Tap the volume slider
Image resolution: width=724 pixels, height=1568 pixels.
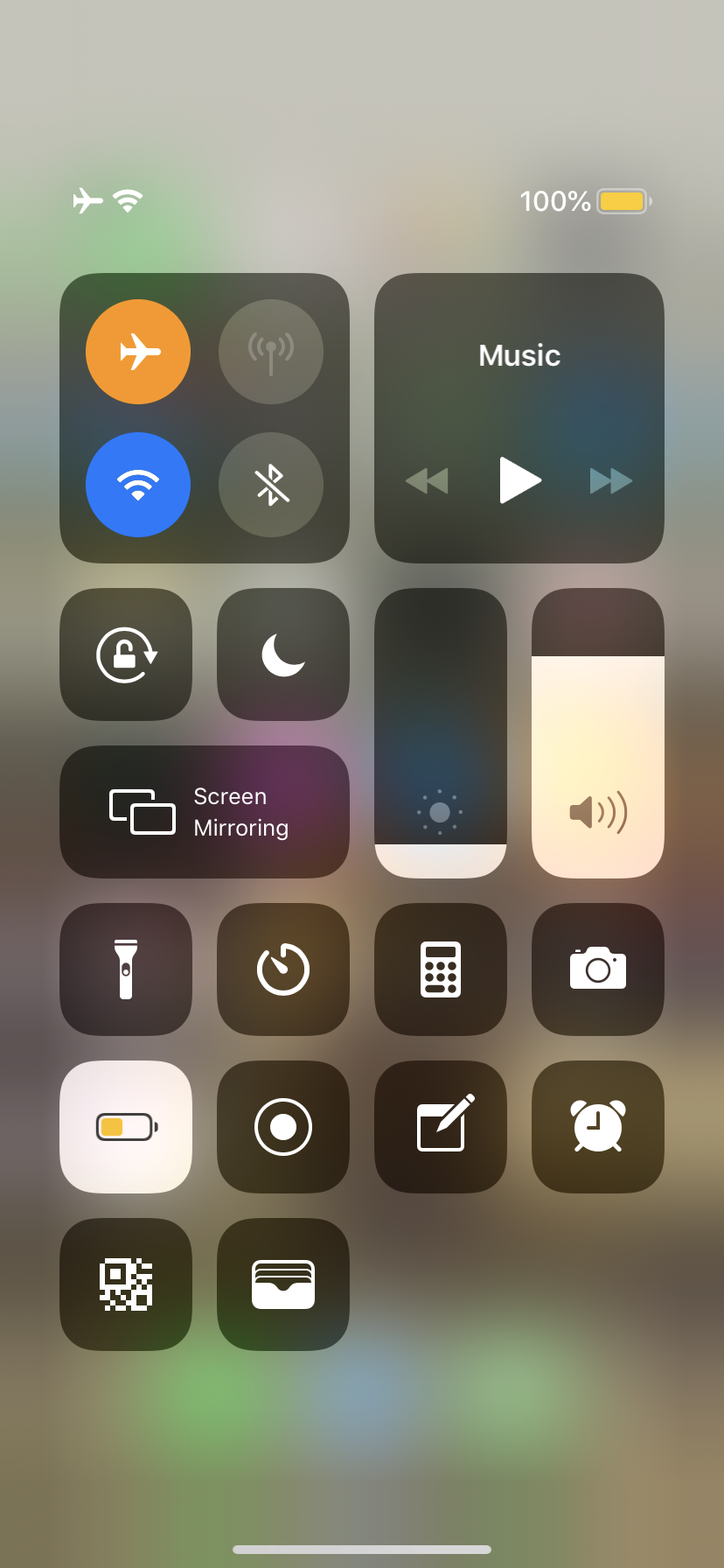tap(598, 733)
